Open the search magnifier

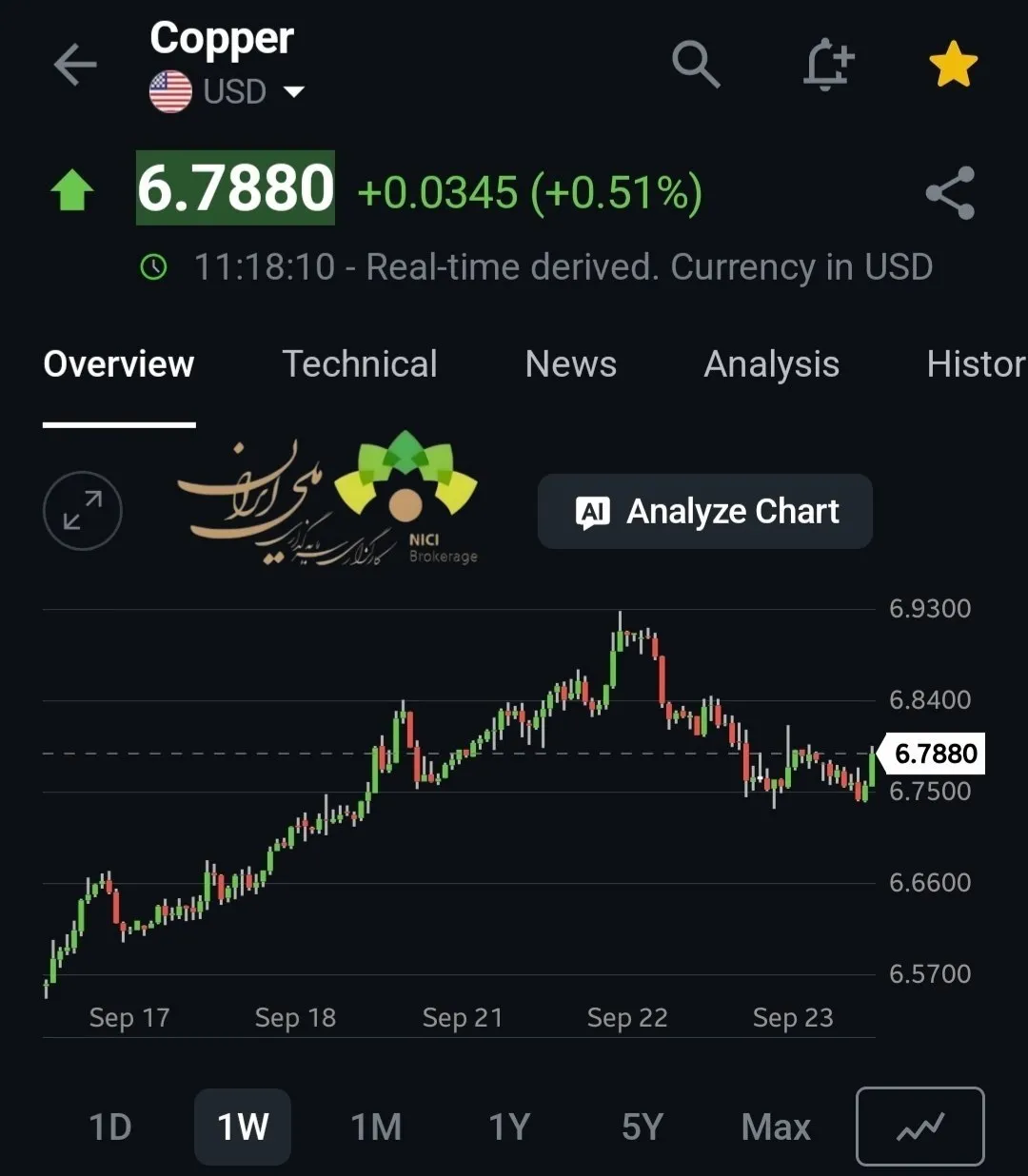tap(696, 65)
